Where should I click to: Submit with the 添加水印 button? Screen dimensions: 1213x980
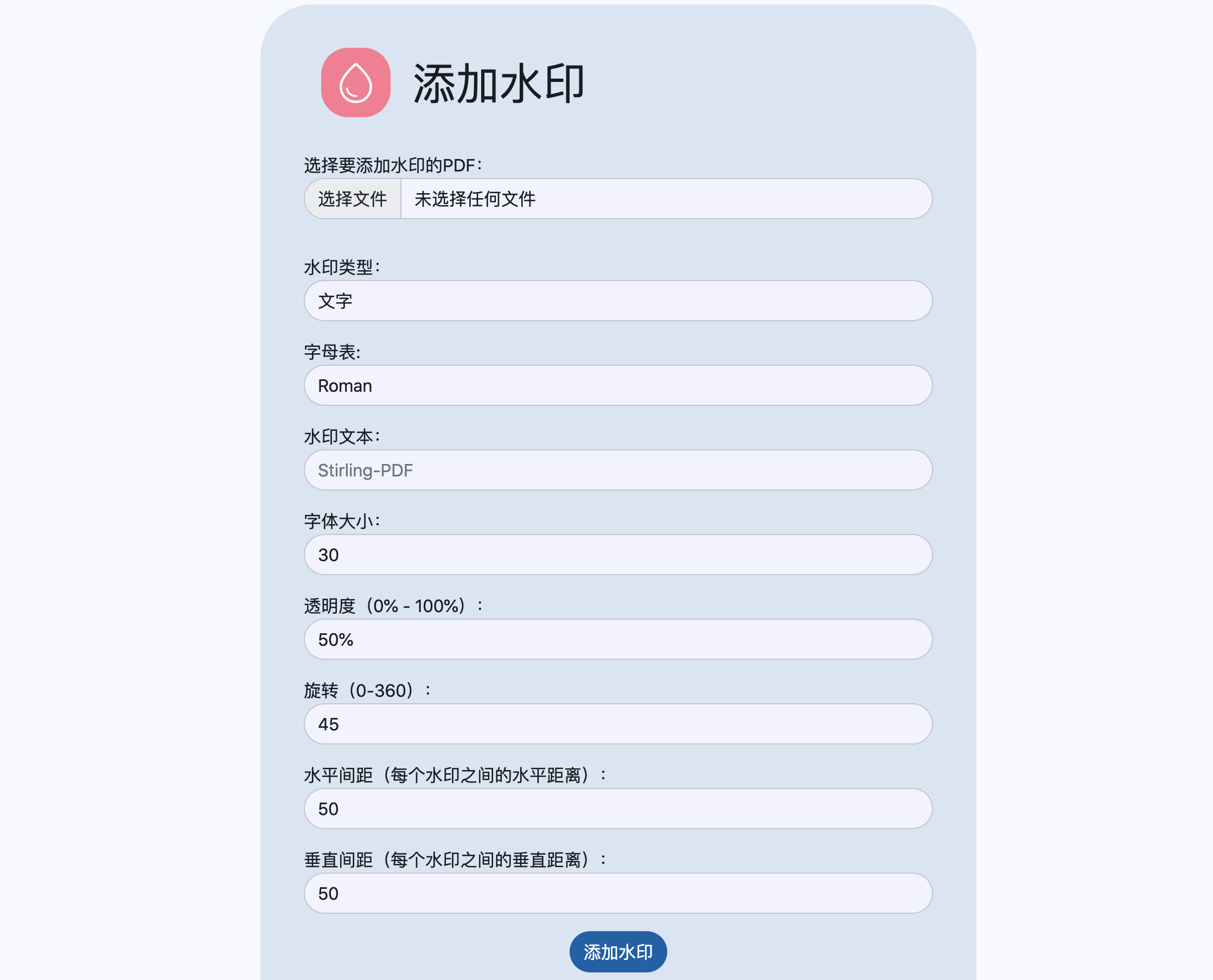click(617, 952)
